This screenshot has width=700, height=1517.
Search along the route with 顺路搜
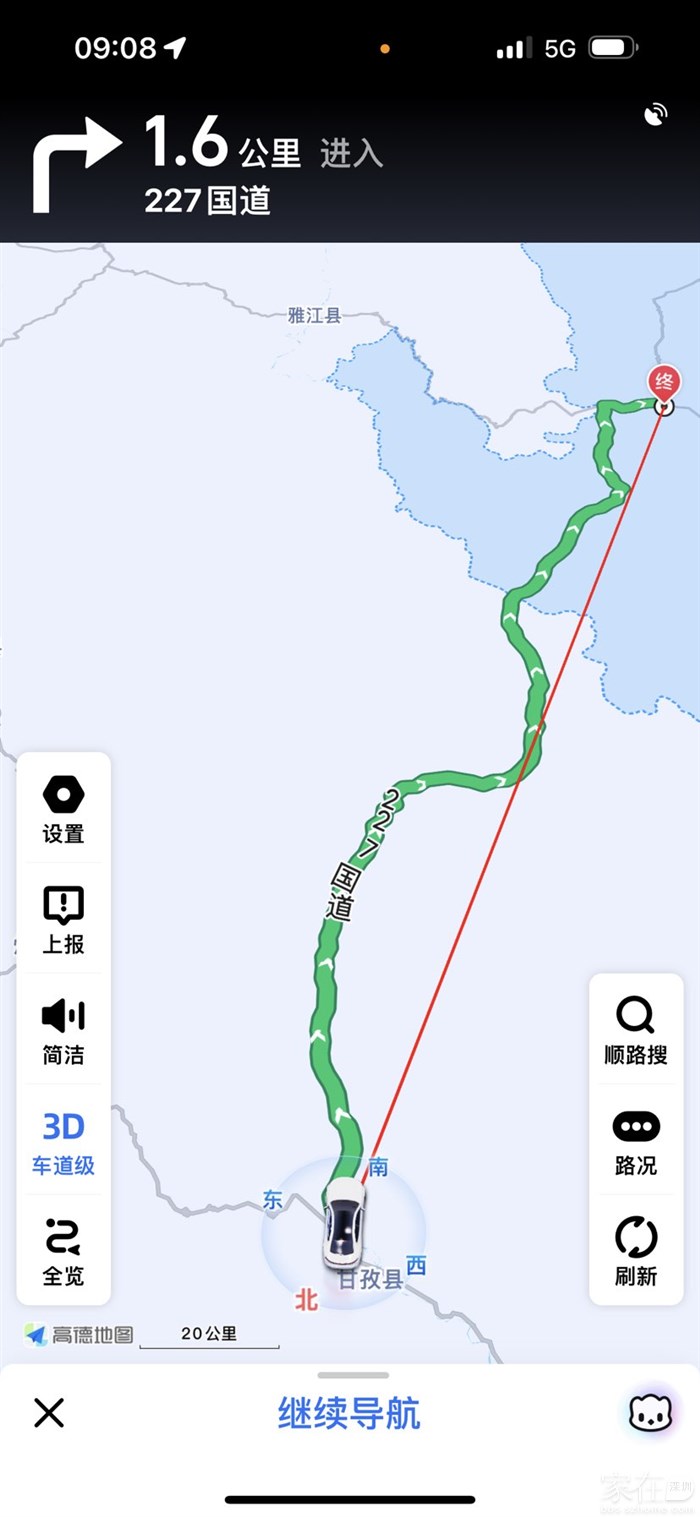(636, 1030)
